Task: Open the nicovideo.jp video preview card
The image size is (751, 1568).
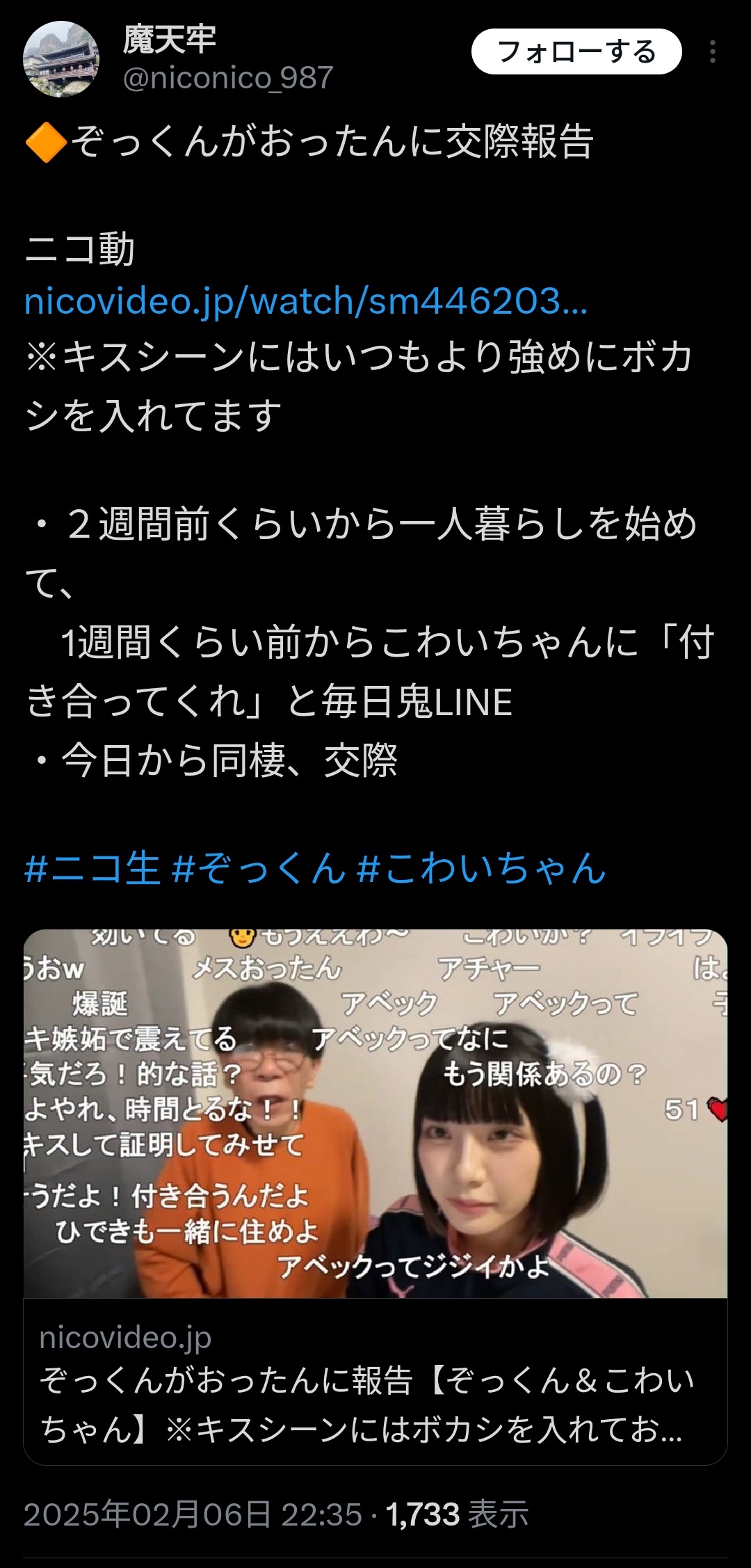Action: [x=375, y=1197]
